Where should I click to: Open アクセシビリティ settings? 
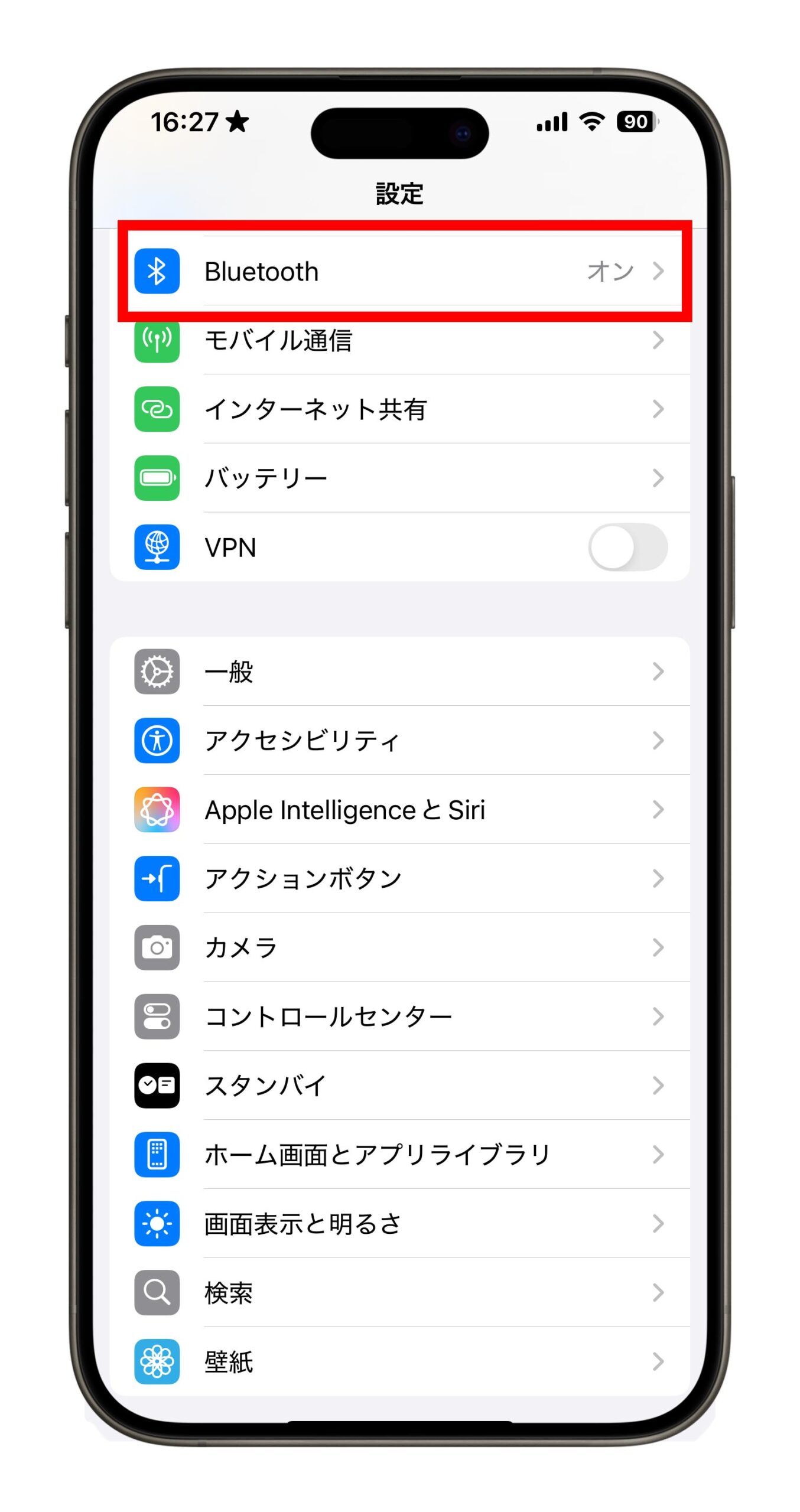[399, 741]
